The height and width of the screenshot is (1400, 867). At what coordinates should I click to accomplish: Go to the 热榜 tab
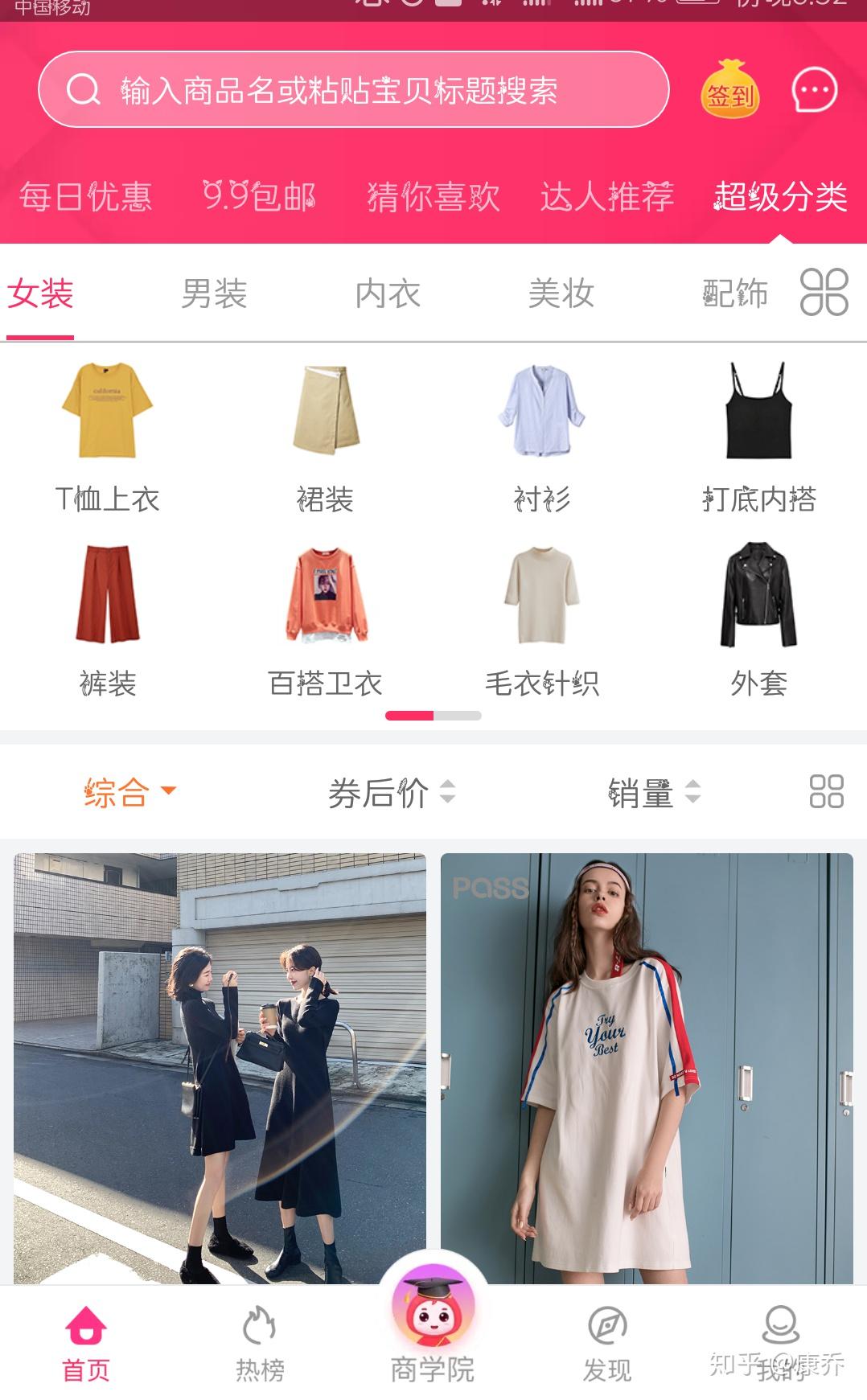(259, 1344)
